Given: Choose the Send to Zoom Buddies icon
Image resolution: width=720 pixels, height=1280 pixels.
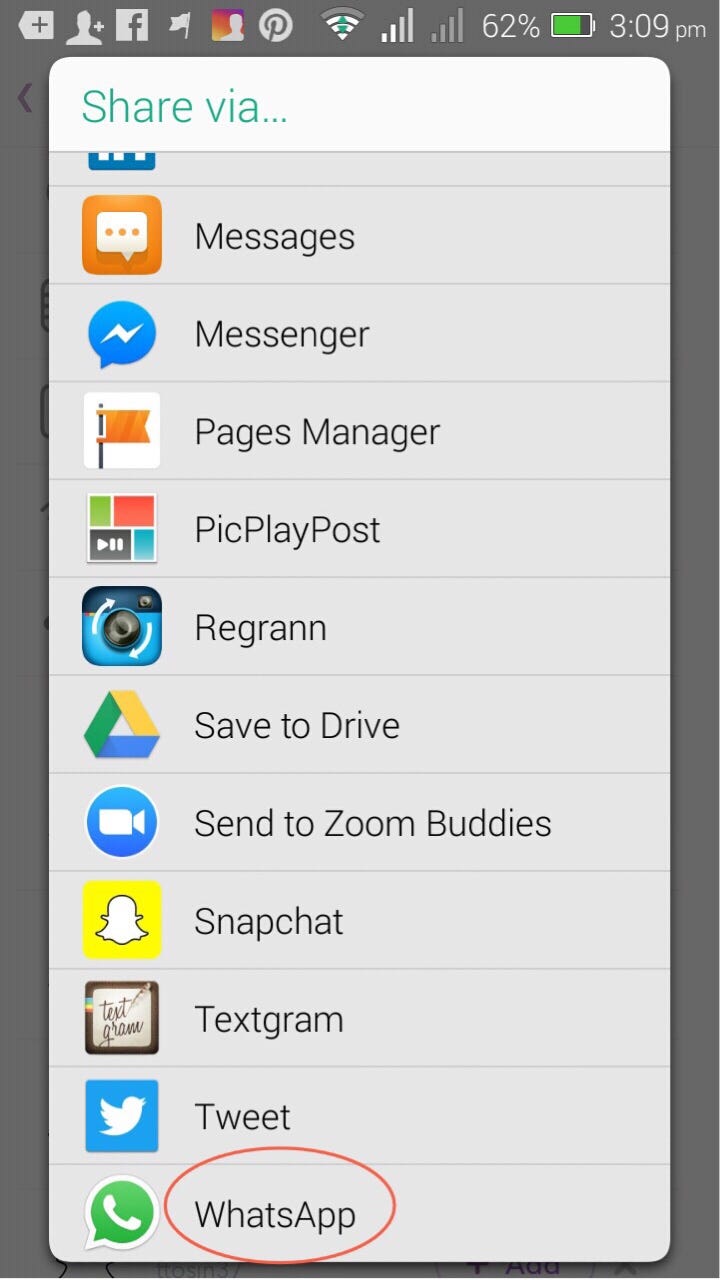Looking at the screenshot, I should (121, 822).
